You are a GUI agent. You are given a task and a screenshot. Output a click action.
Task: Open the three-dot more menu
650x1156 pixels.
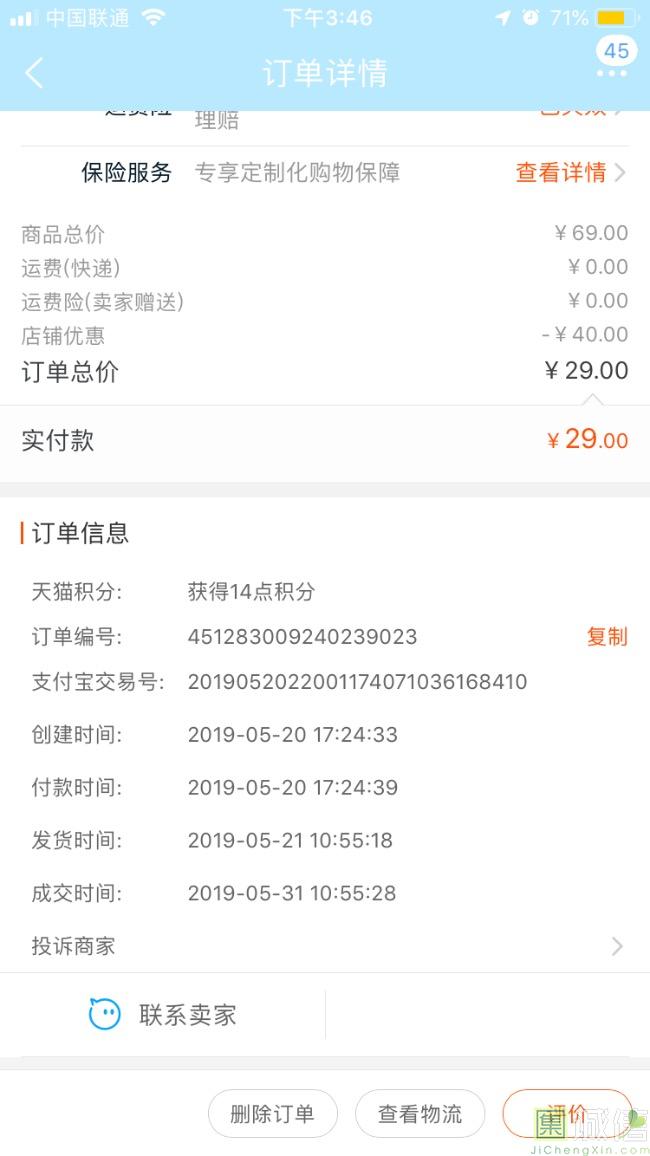[x=611, y=73]
